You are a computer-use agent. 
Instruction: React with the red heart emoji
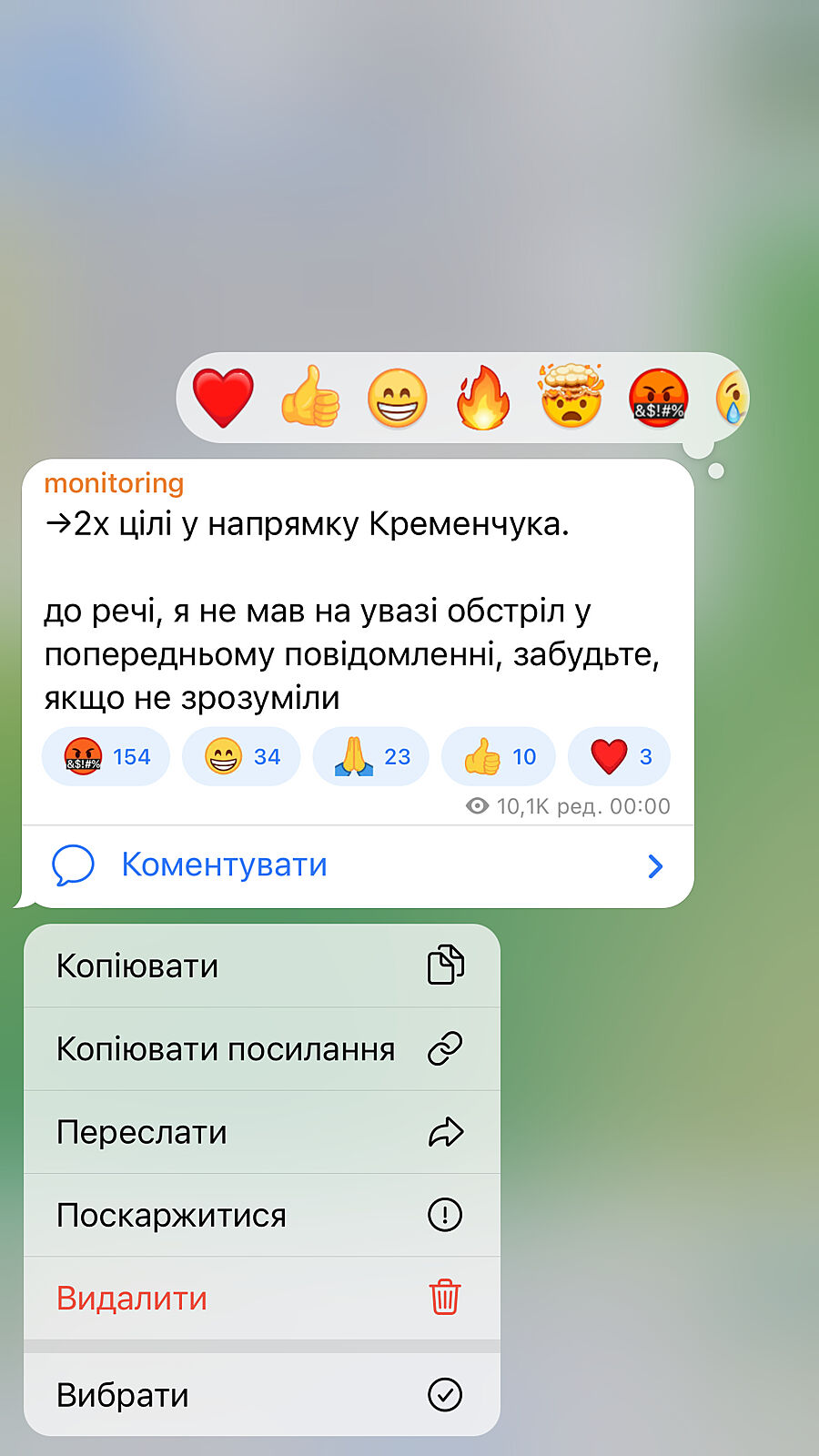pyautogui.click(x=223, y=398)
